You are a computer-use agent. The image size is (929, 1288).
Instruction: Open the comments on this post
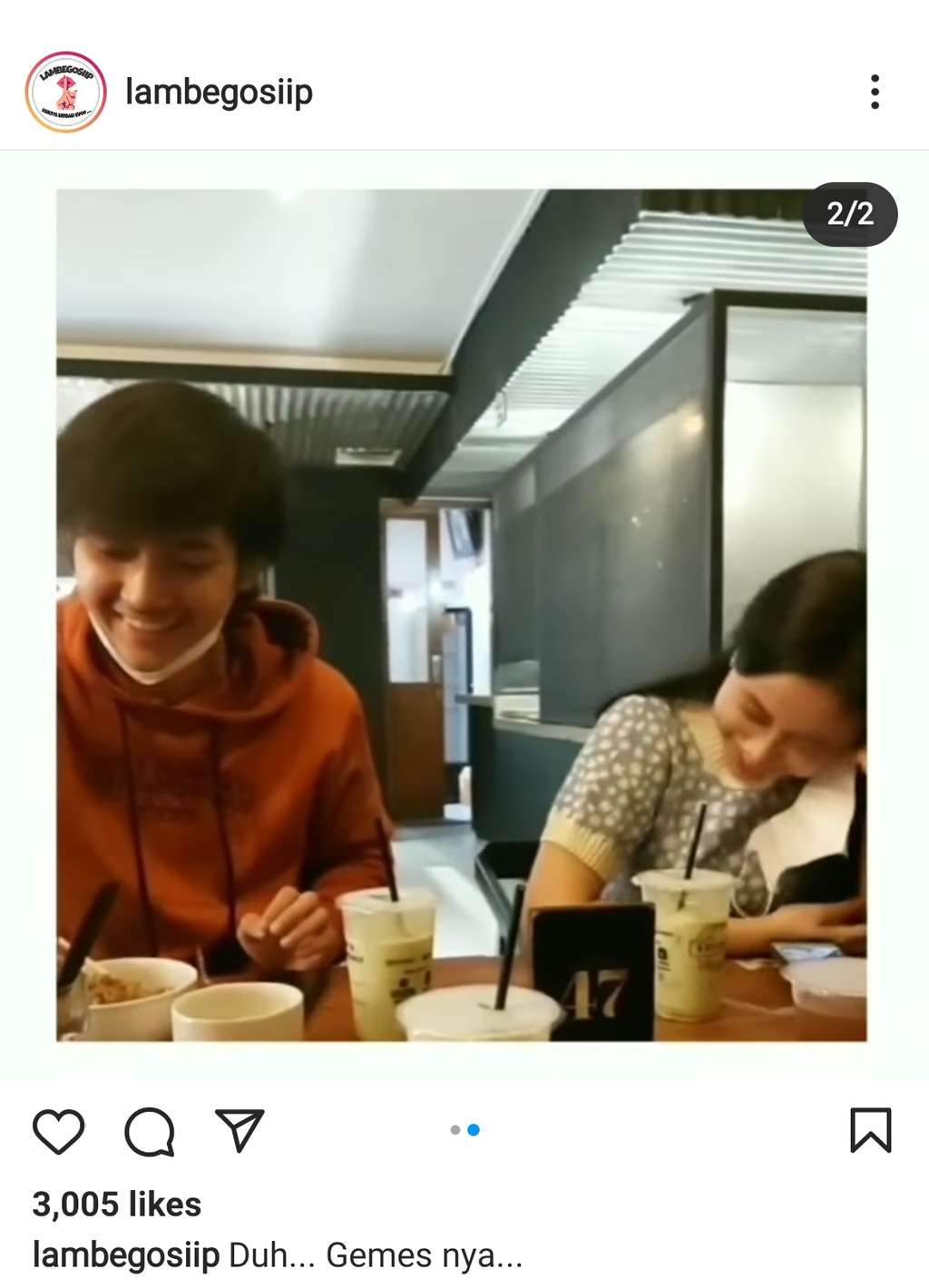(149, 1130)
